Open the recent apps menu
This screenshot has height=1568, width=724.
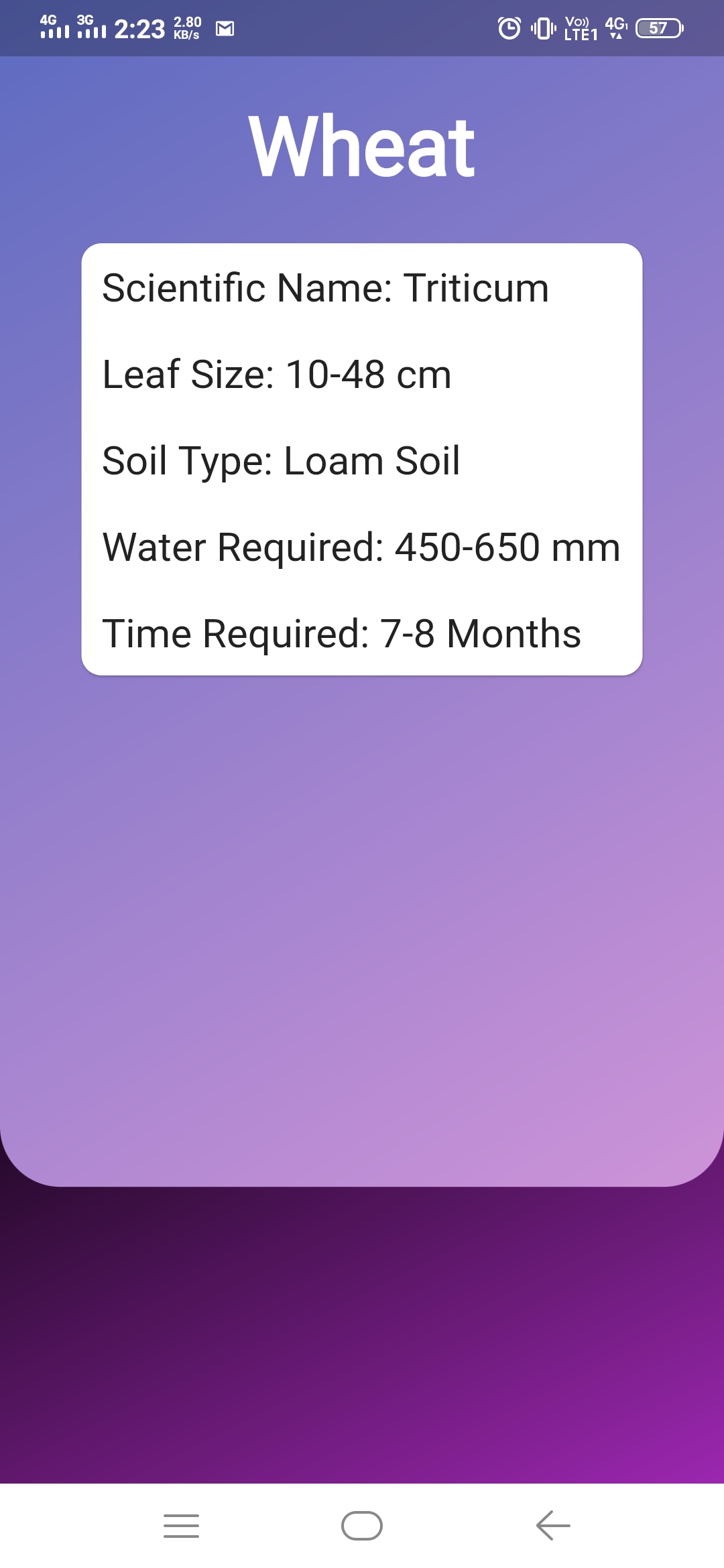[x=181, y=1526]
